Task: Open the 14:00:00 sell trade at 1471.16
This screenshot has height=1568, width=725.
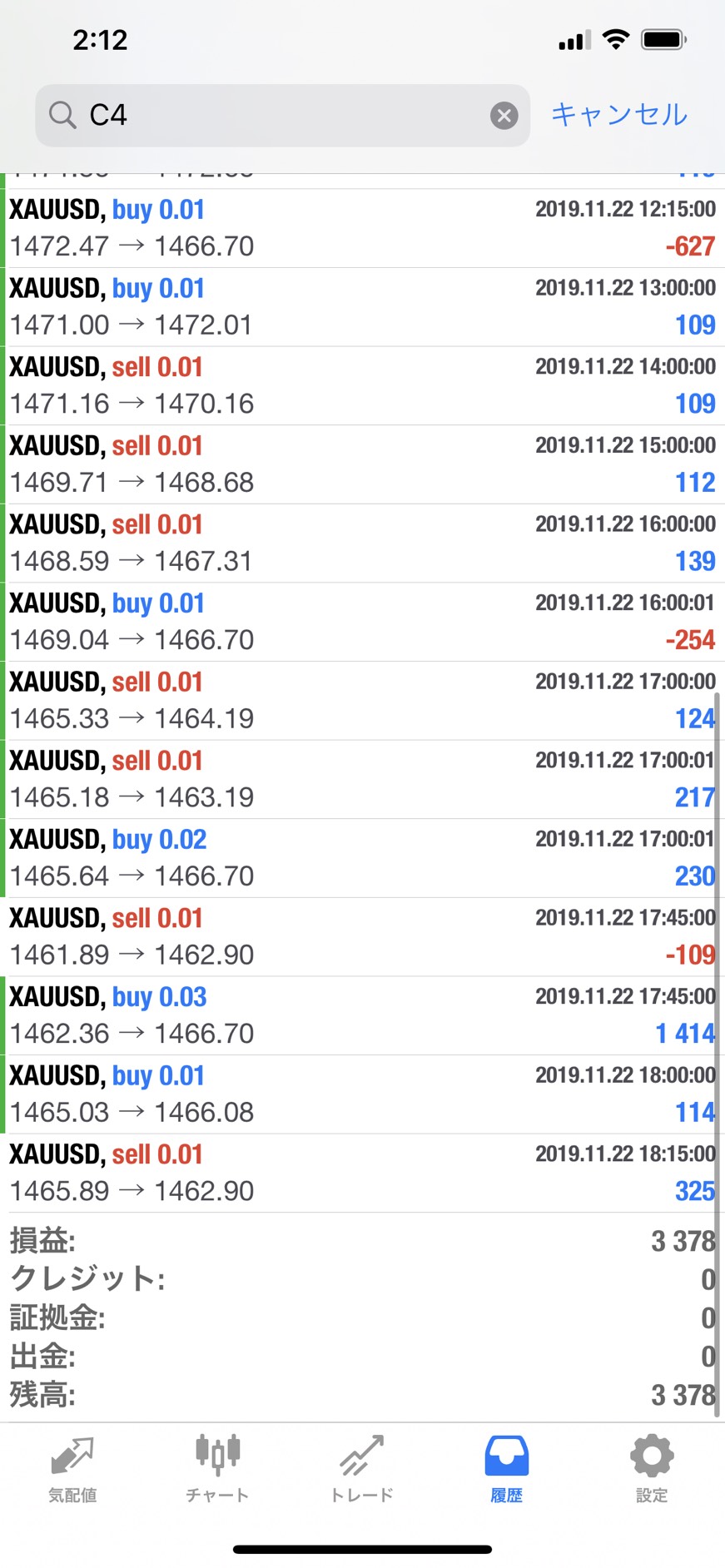Action: pyautogui.click(x=362, y=386)
